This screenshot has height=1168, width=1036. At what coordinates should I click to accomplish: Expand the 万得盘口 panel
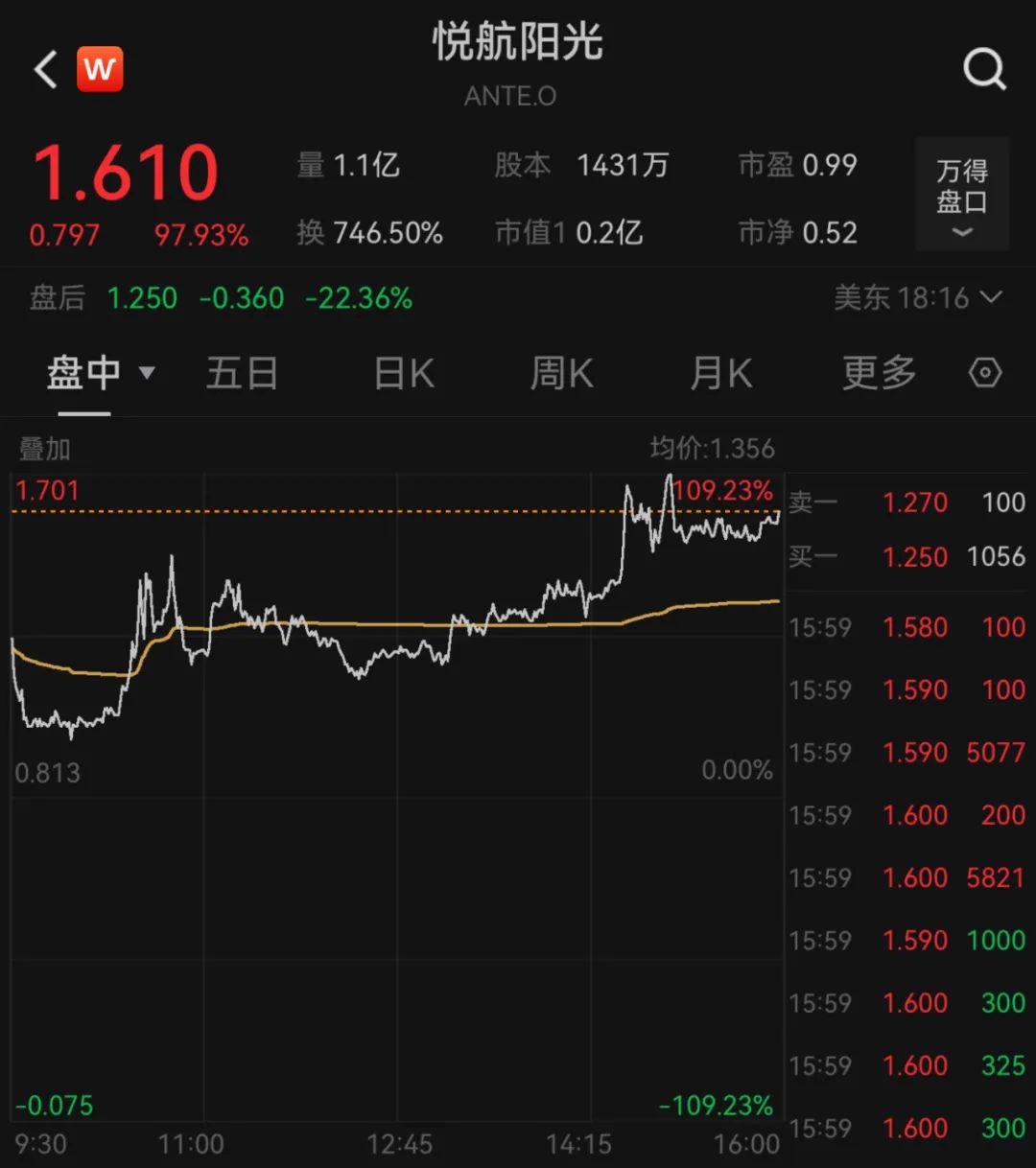tap(961, 195)
